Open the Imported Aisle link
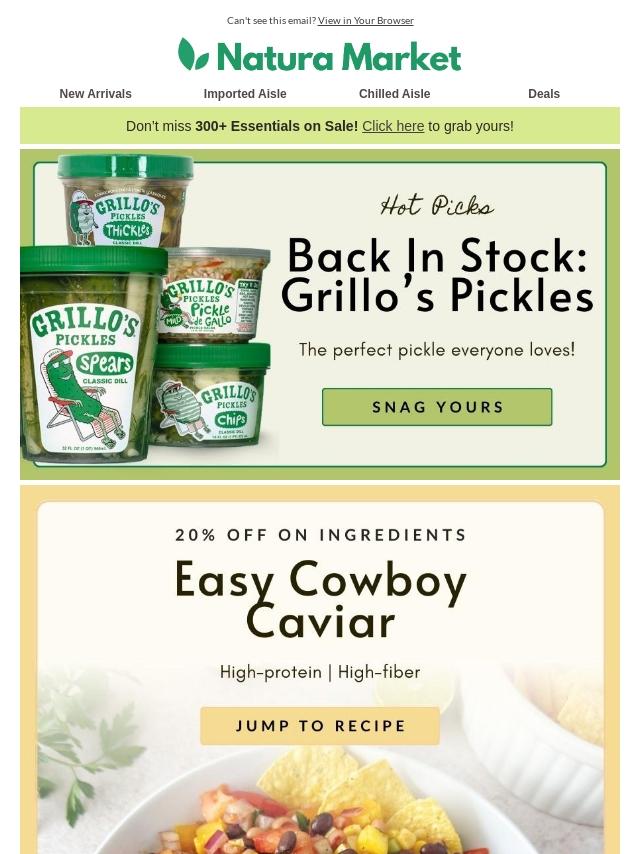The height and width of the screenshot is (854, 640). pyautogui.click(x=245, y=94)
